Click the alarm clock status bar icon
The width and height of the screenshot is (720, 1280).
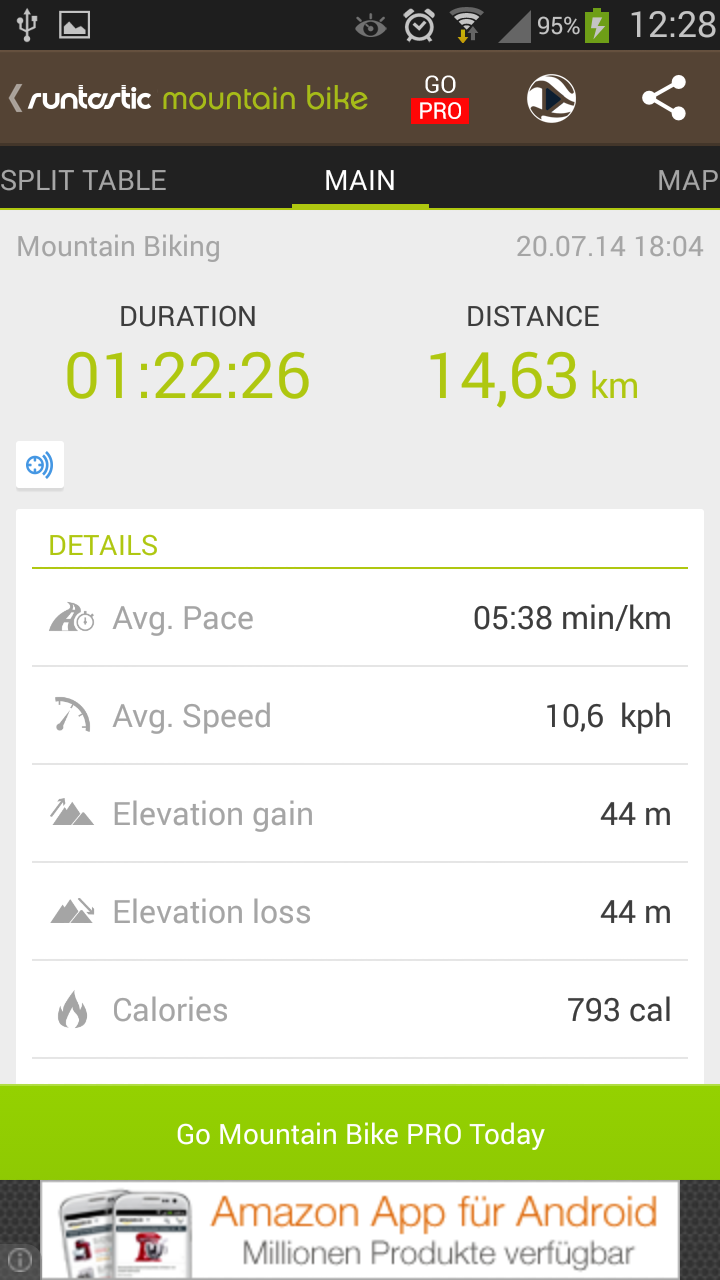419,25
